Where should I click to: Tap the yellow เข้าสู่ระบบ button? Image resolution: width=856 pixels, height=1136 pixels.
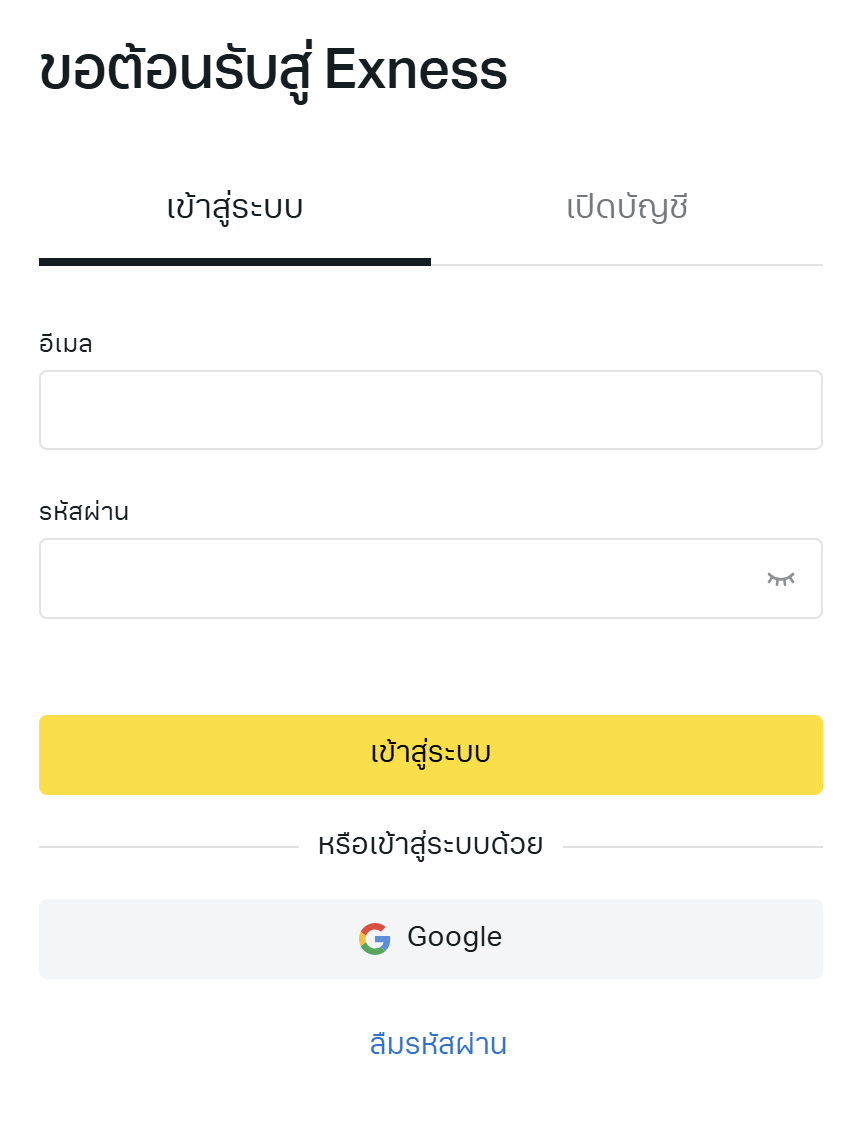[430, 754]
